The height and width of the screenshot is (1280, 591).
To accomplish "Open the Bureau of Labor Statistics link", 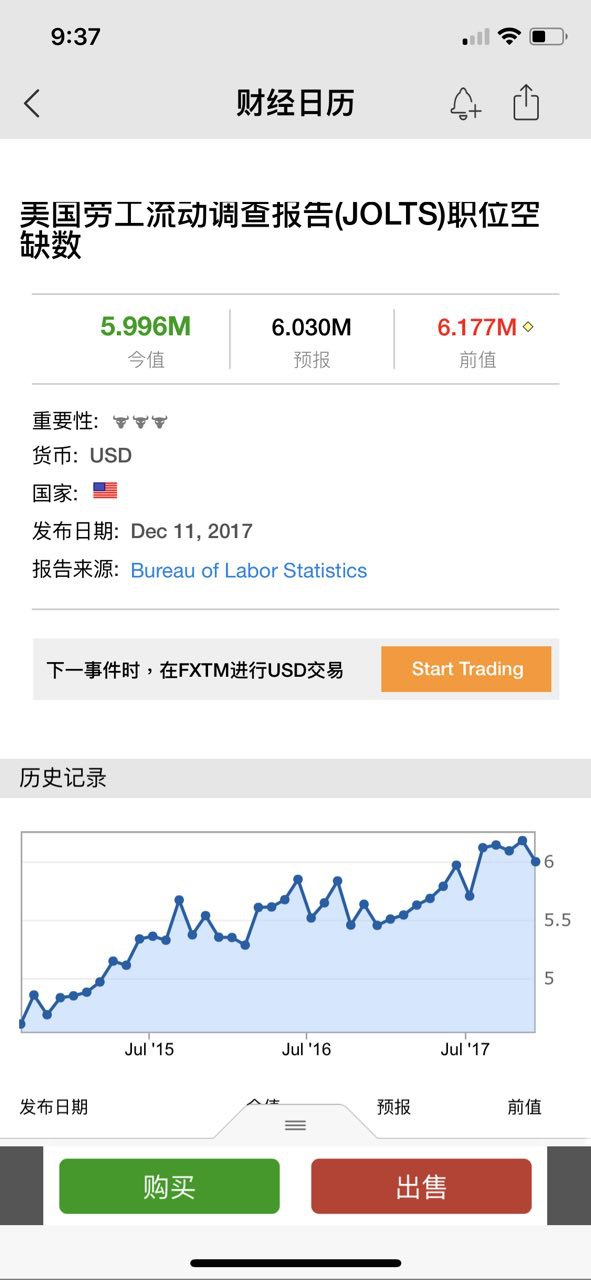I will click(x=249, y=571).
